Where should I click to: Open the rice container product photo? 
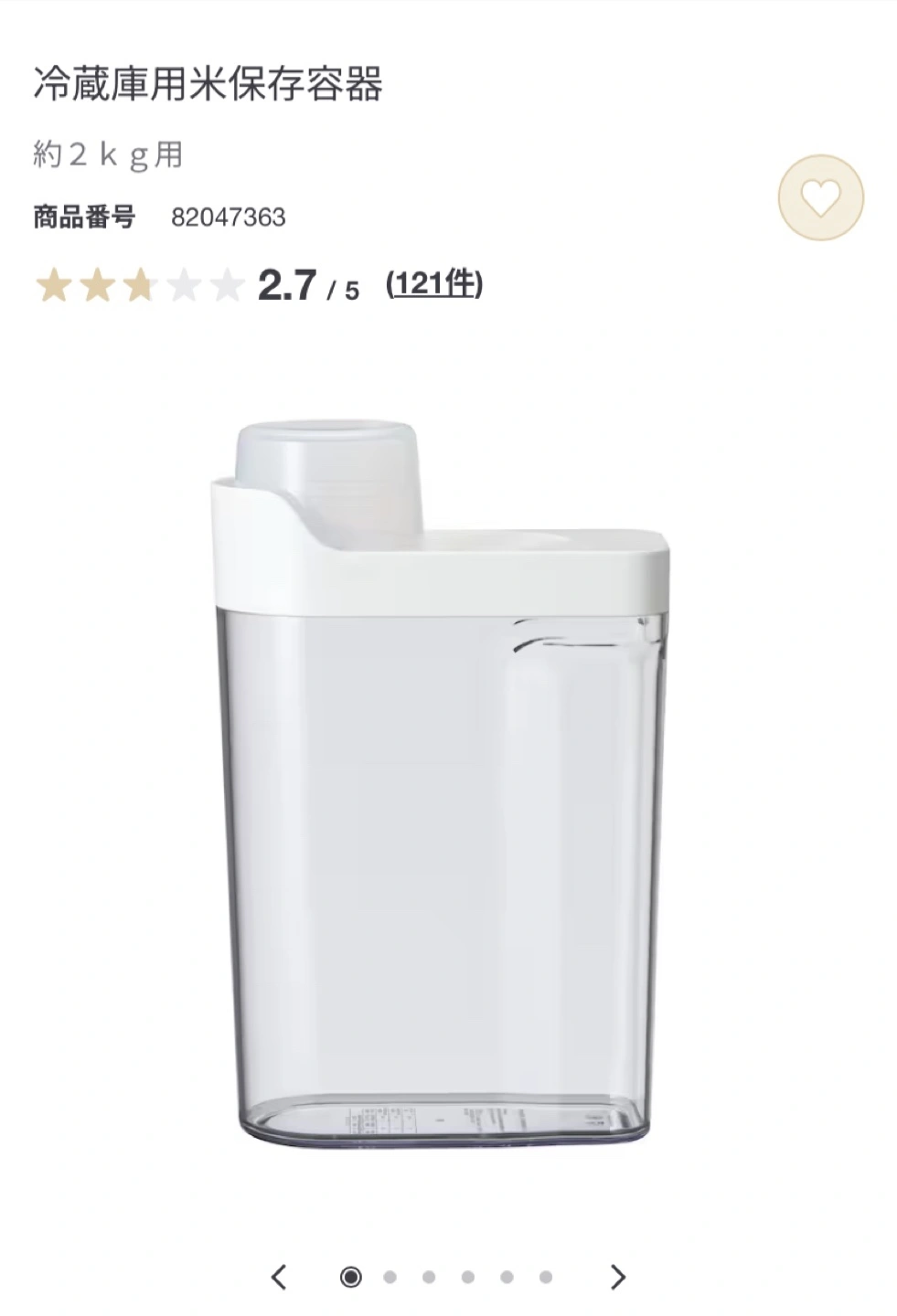tap(439, 786)
